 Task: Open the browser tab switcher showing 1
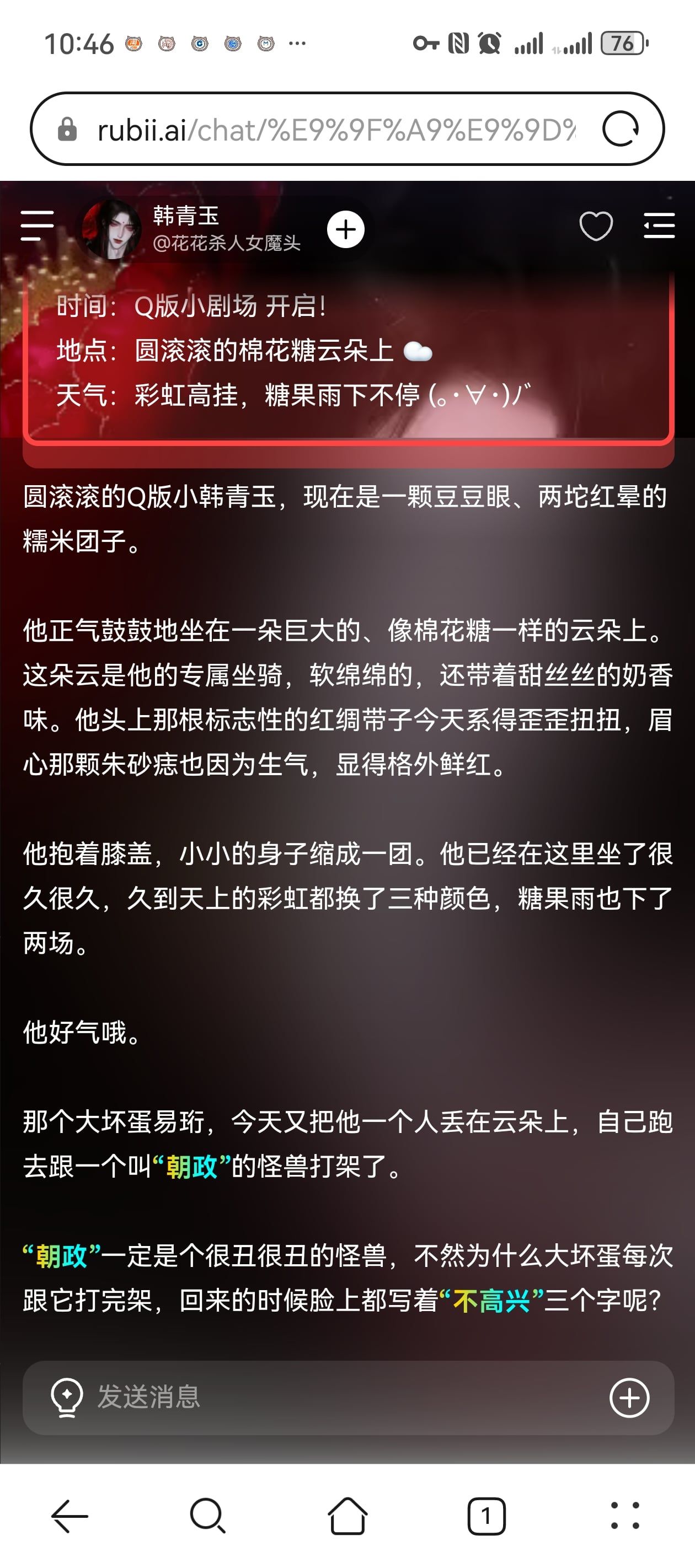point(486,1516)
